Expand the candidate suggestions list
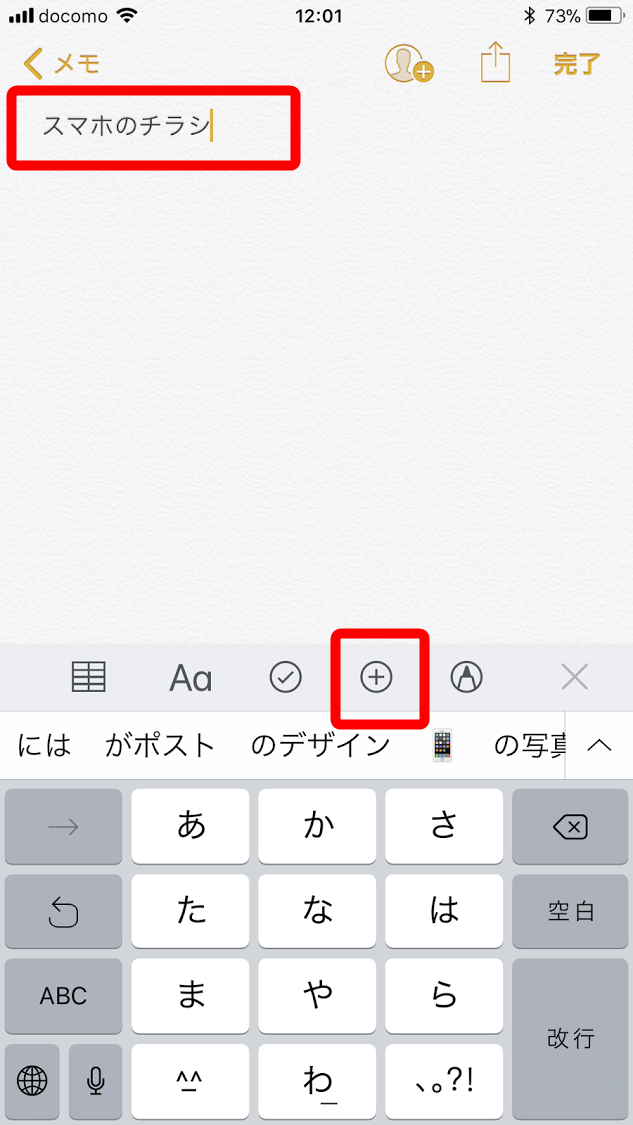This screenshot has width=633, height=1125. click(600, 745)
